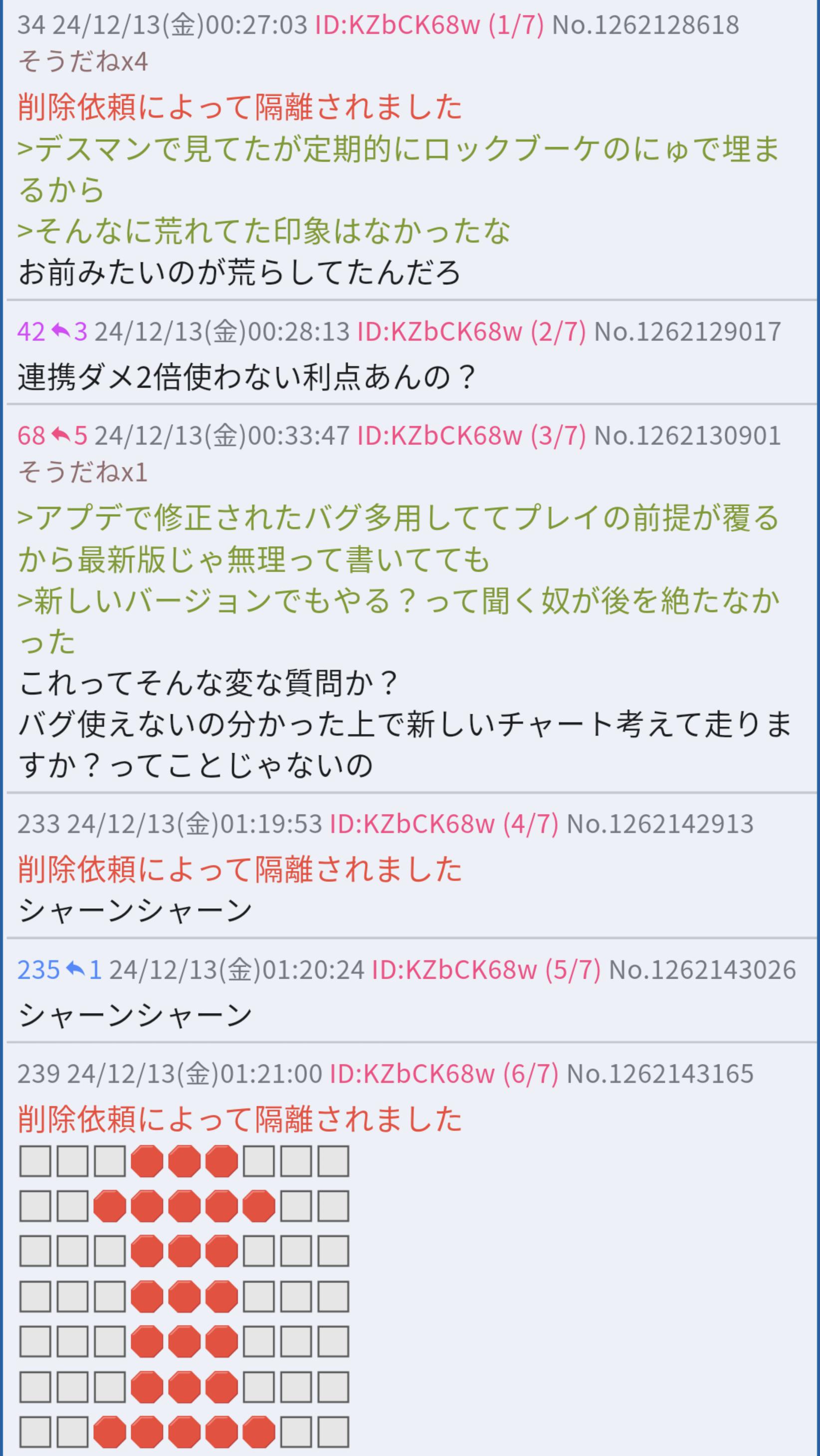Tap そうだねx1 on post 68
The image size is (820, 1456).
(x=82, y=472)
